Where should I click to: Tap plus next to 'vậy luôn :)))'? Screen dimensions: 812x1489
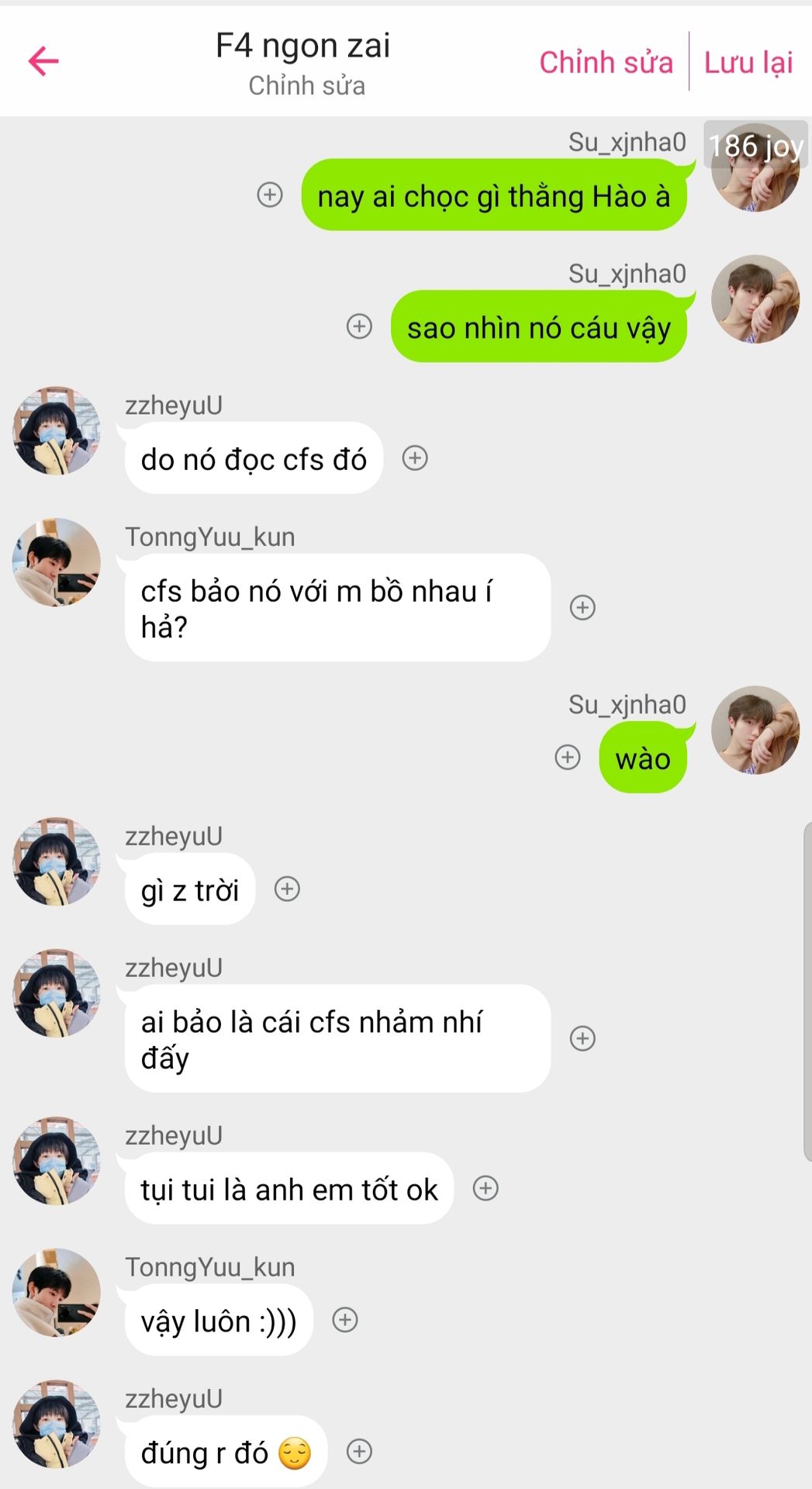pos(345,1320)
